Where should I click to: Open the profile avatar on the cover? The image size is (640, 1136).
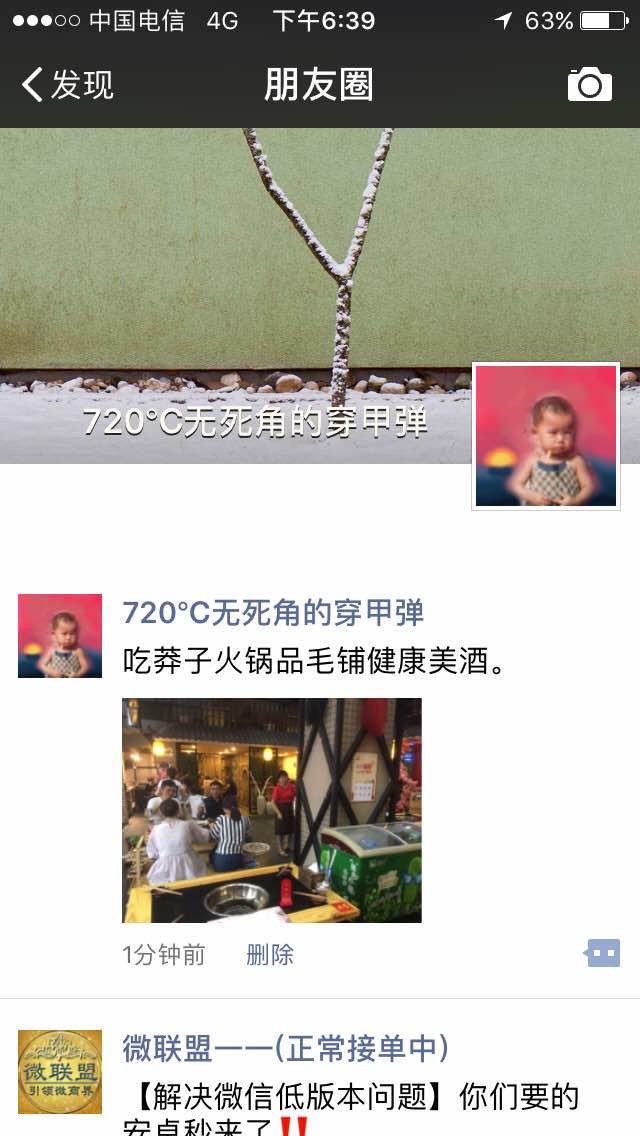point(546,436)
